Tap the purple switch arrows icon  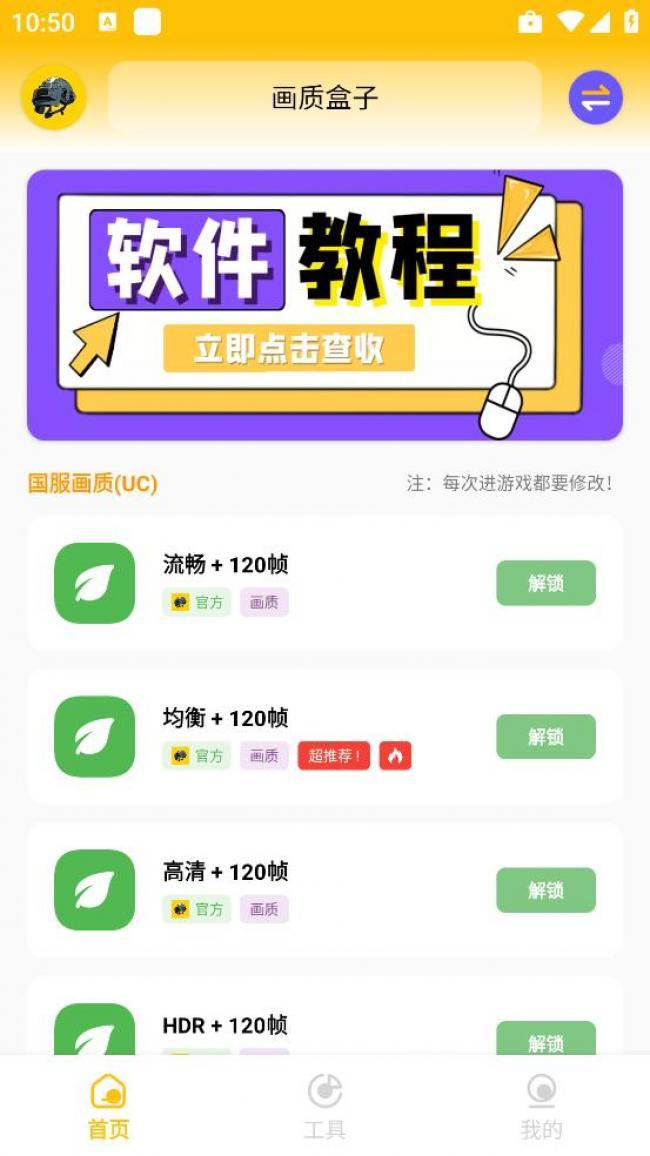(x=595, y=98)
